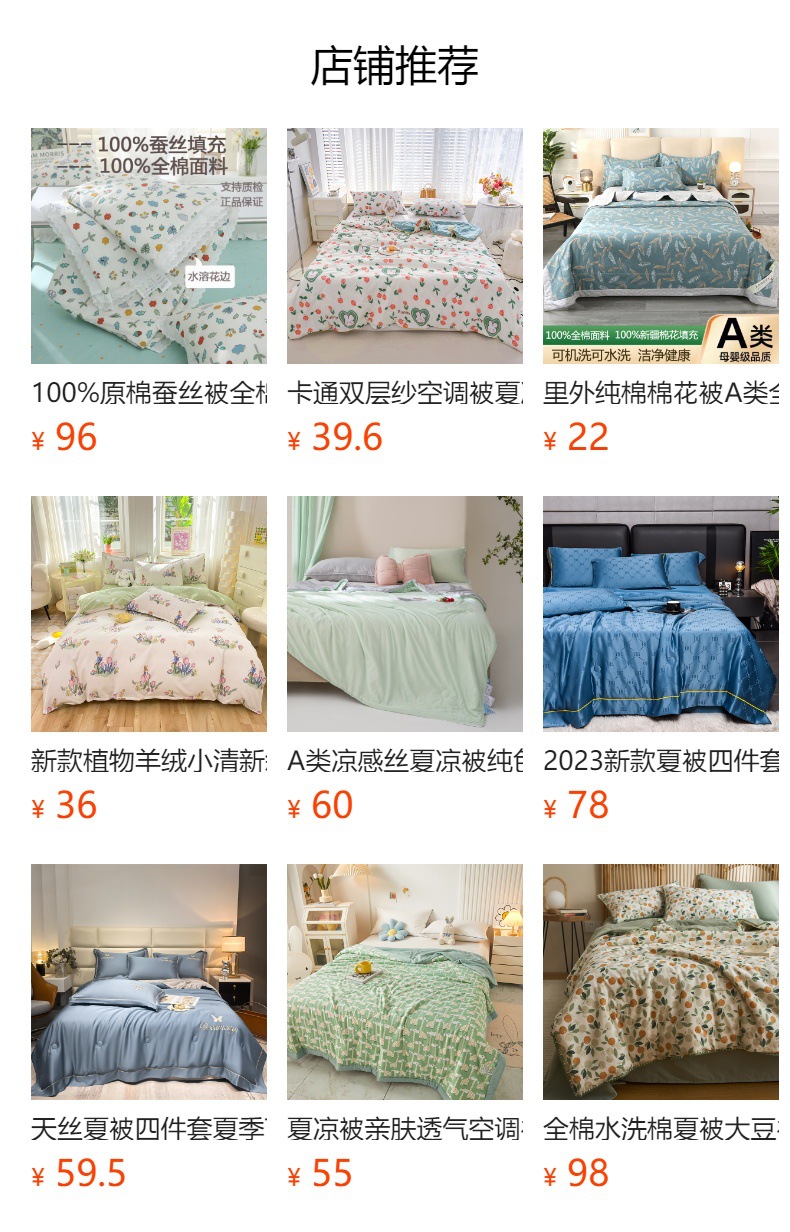Open the 新款植物羊绒小清新 bedding set
The width and height of the screenshot is (790, 1232).
click(149, 614)
